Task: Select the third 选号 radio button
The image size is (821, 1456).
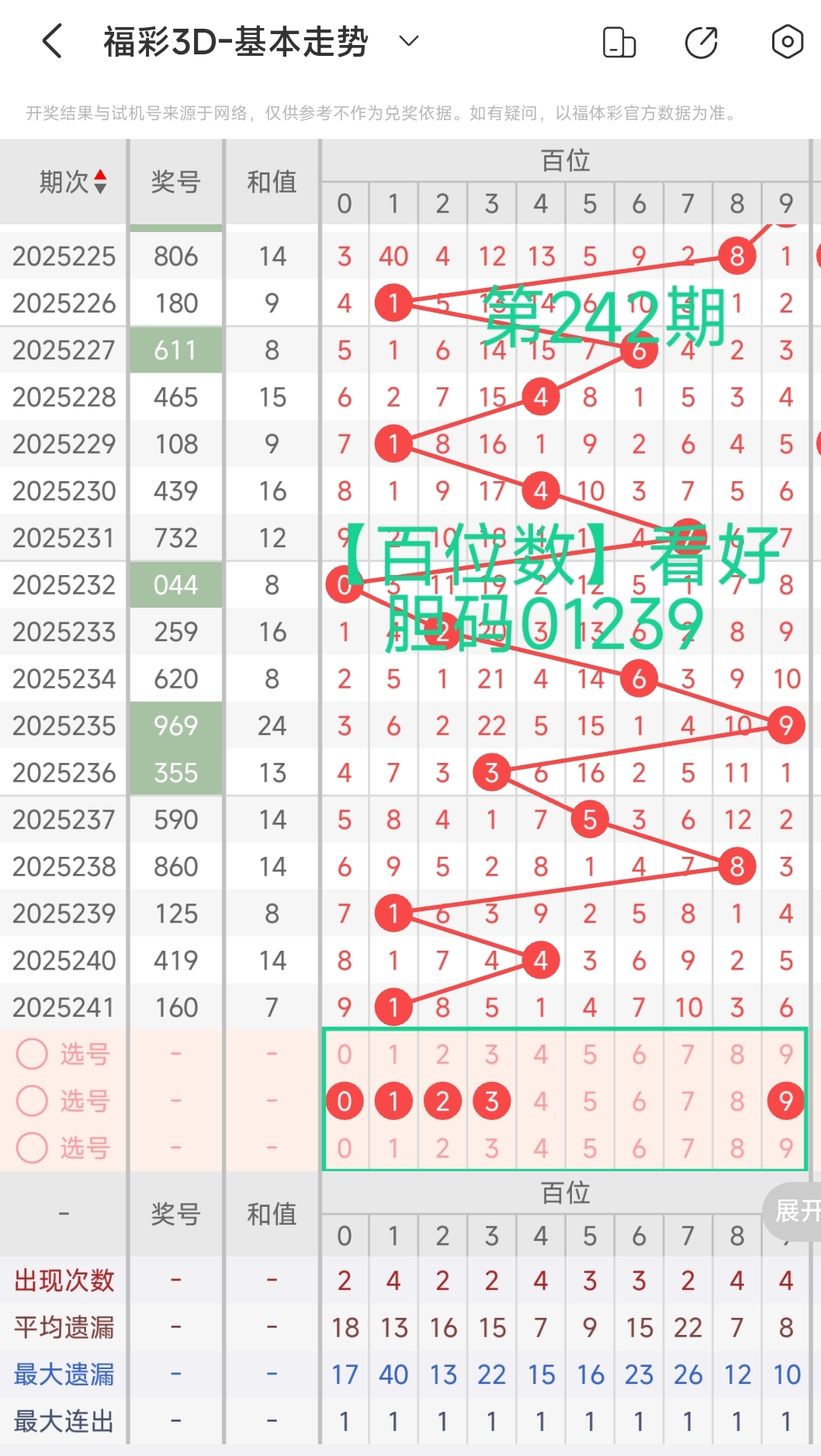Action: (32, 1149)
